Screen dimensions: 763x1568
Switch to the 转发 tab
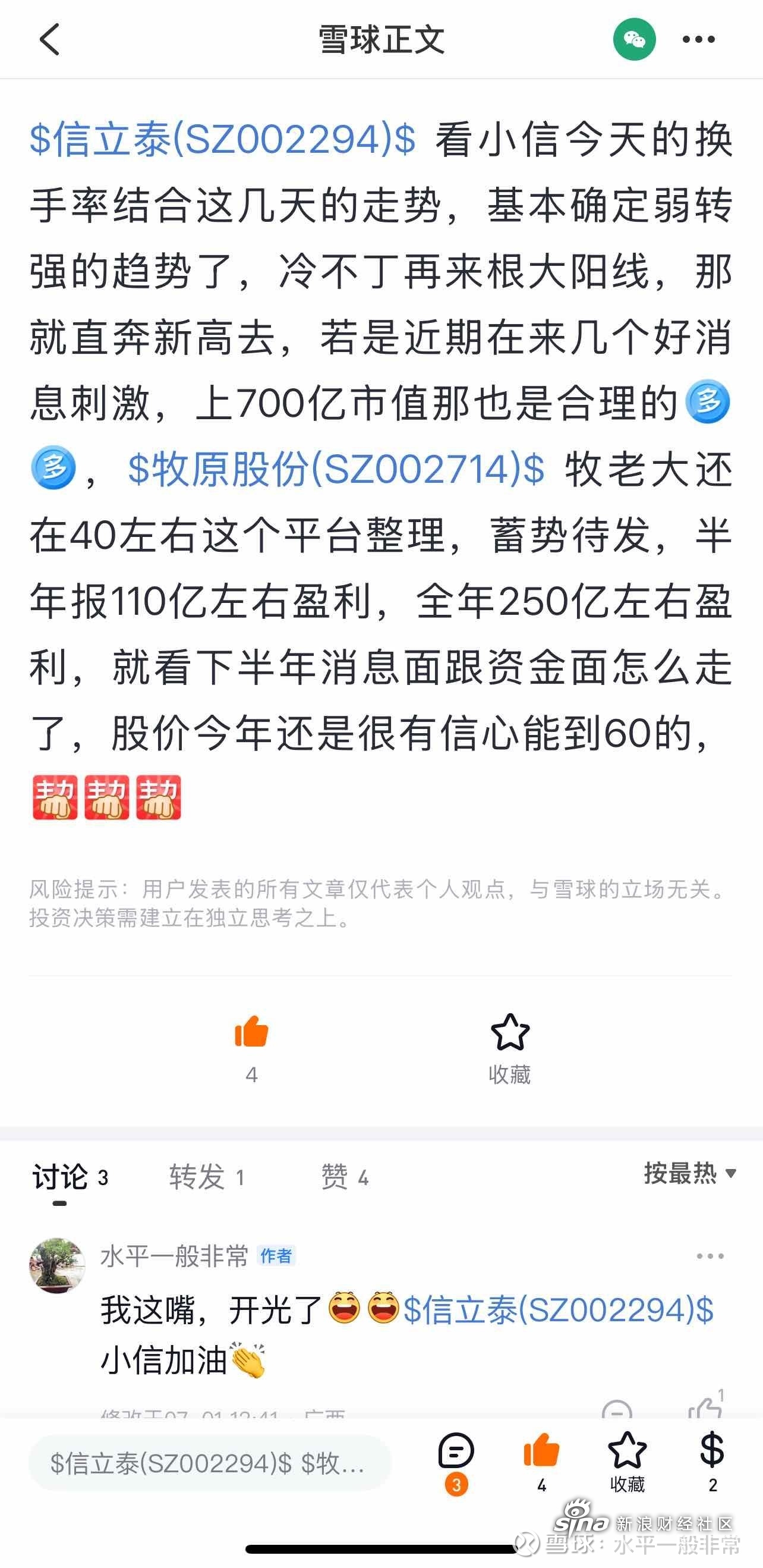click(x=206, y=1177)
